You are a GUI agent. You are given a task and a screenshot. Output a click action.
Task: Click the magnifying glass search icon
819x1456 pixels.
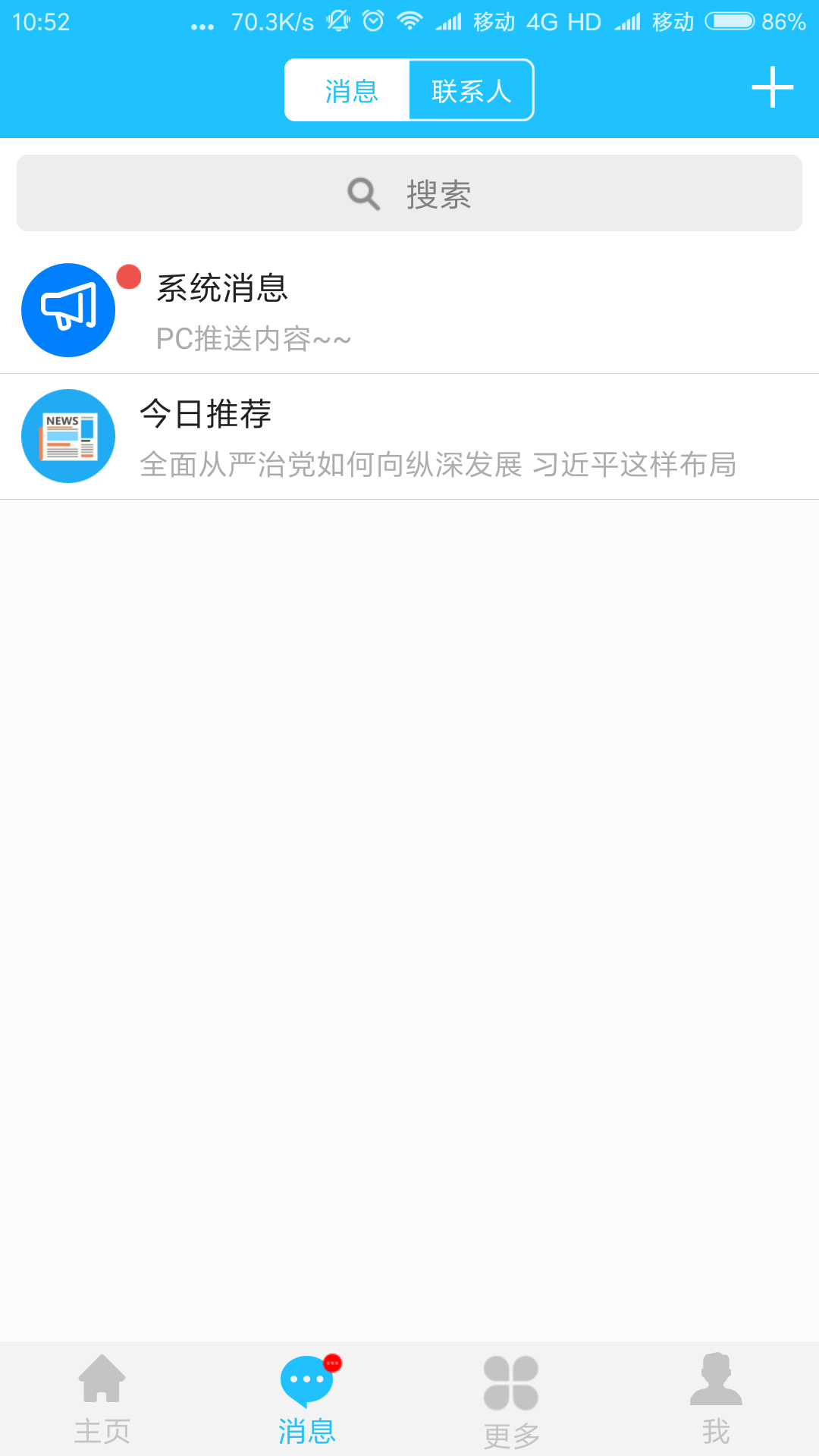tap(364, 193)
